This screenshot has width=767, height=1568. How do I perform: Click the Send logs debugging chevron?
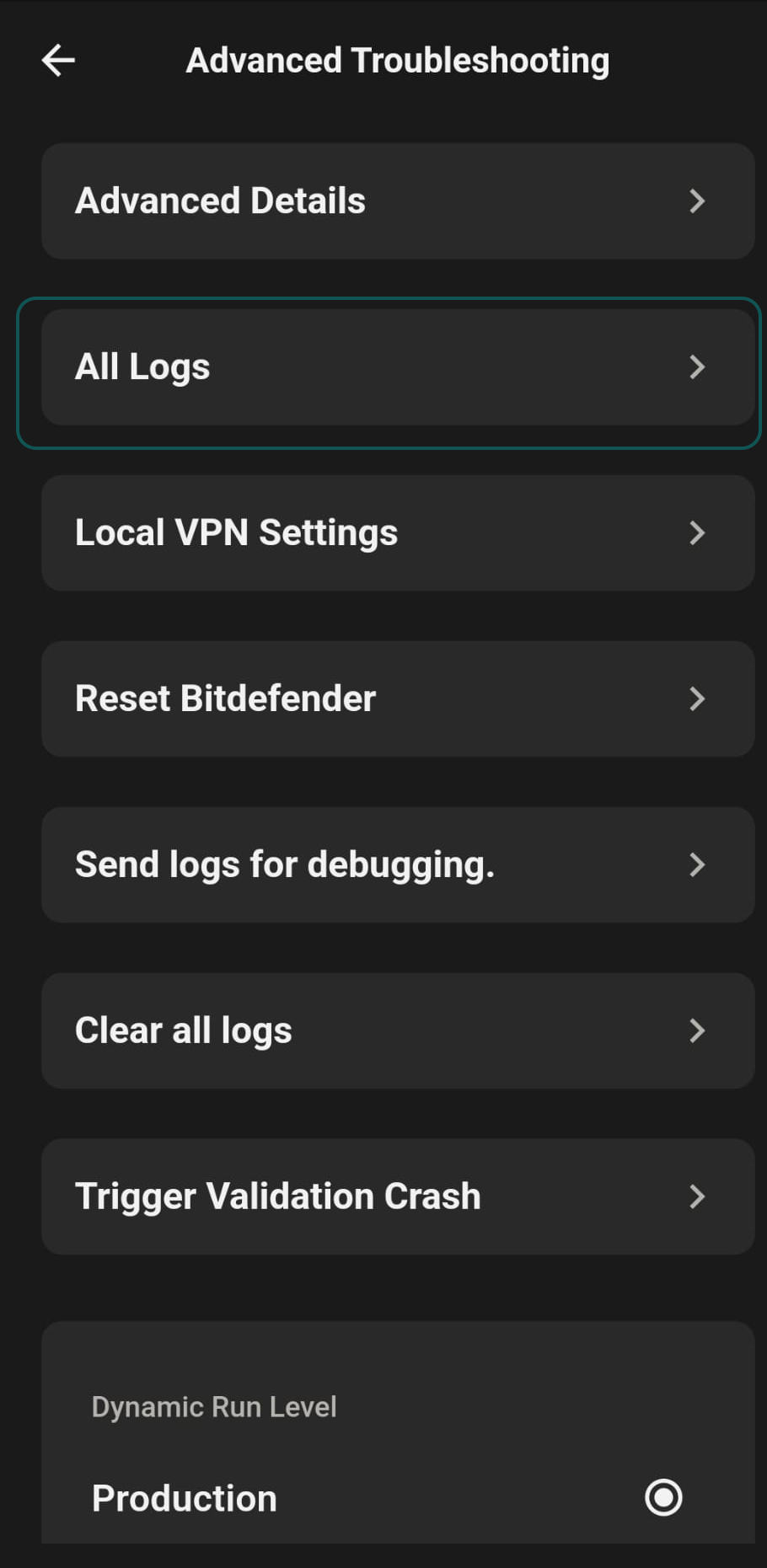[698, 864]
